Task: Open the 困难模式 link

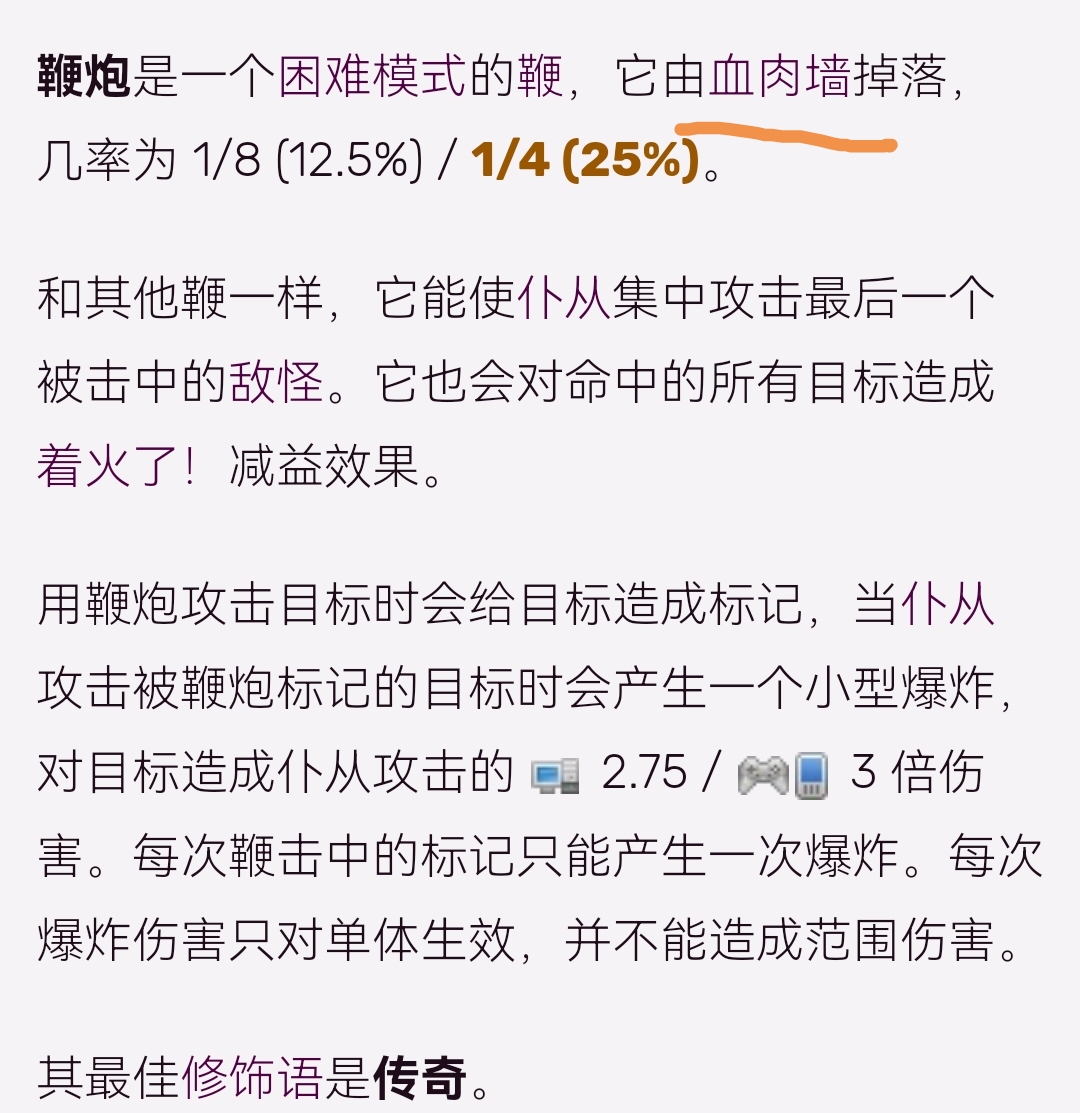Action: 372,78
